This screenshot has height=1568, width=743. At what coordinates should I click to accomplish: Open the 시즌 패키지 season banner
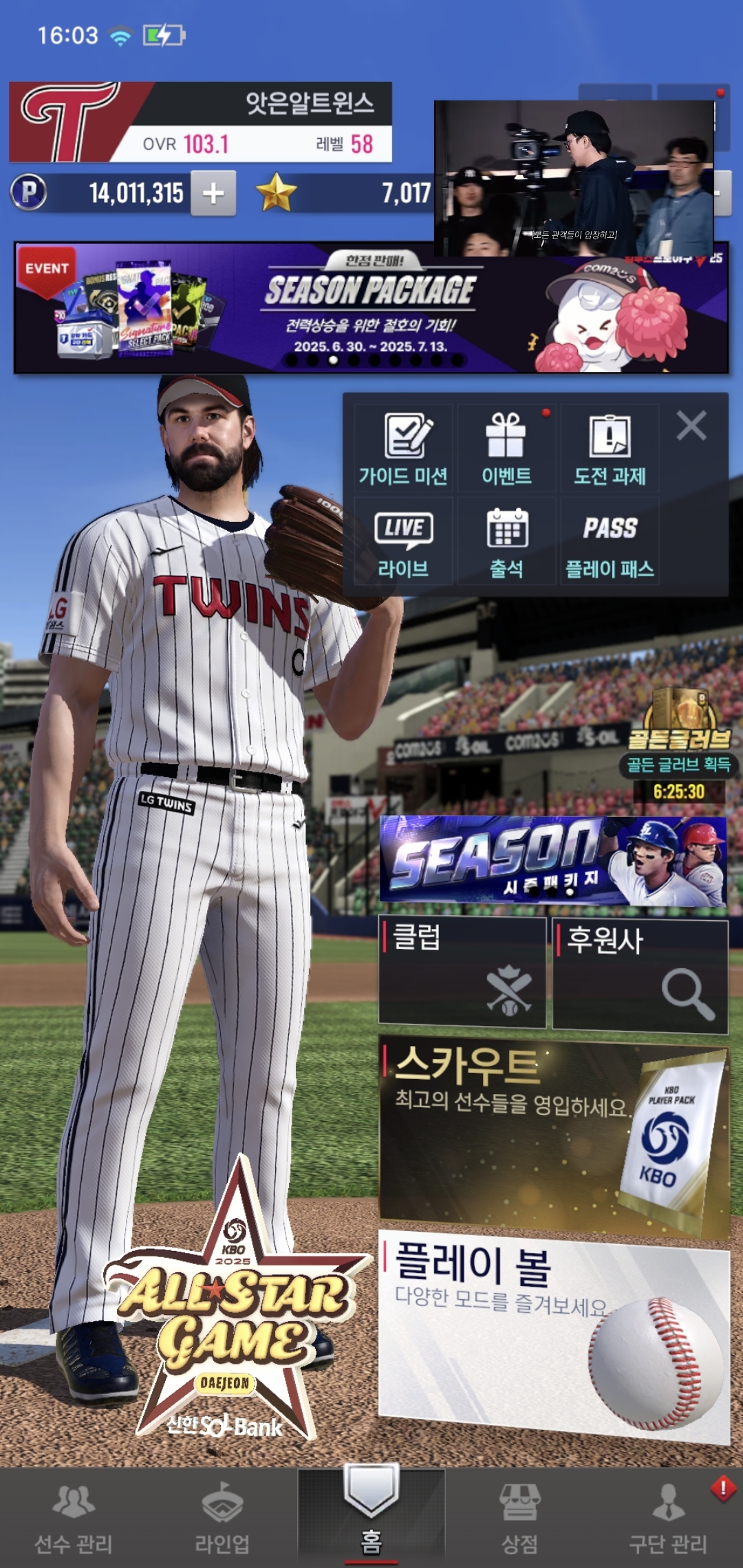(x=553, y=860)
